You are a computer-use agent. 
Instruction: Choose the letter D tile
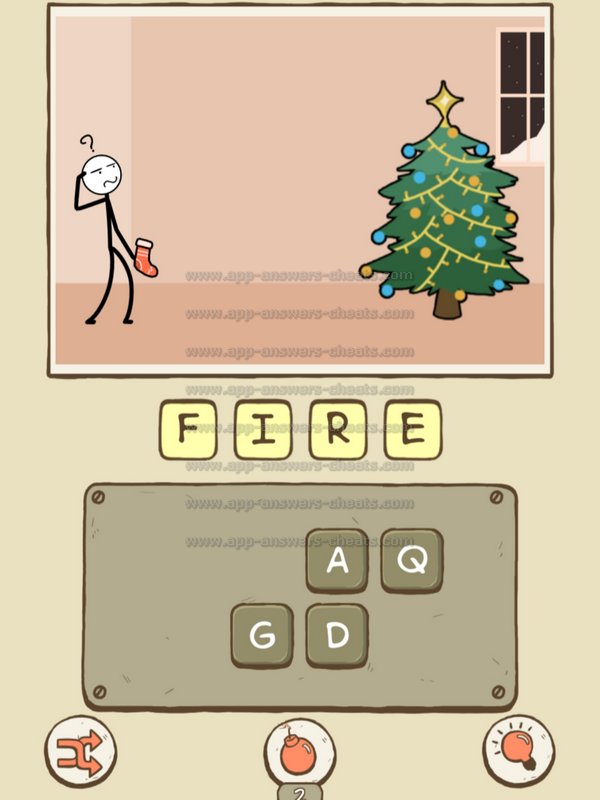point(337,635)
